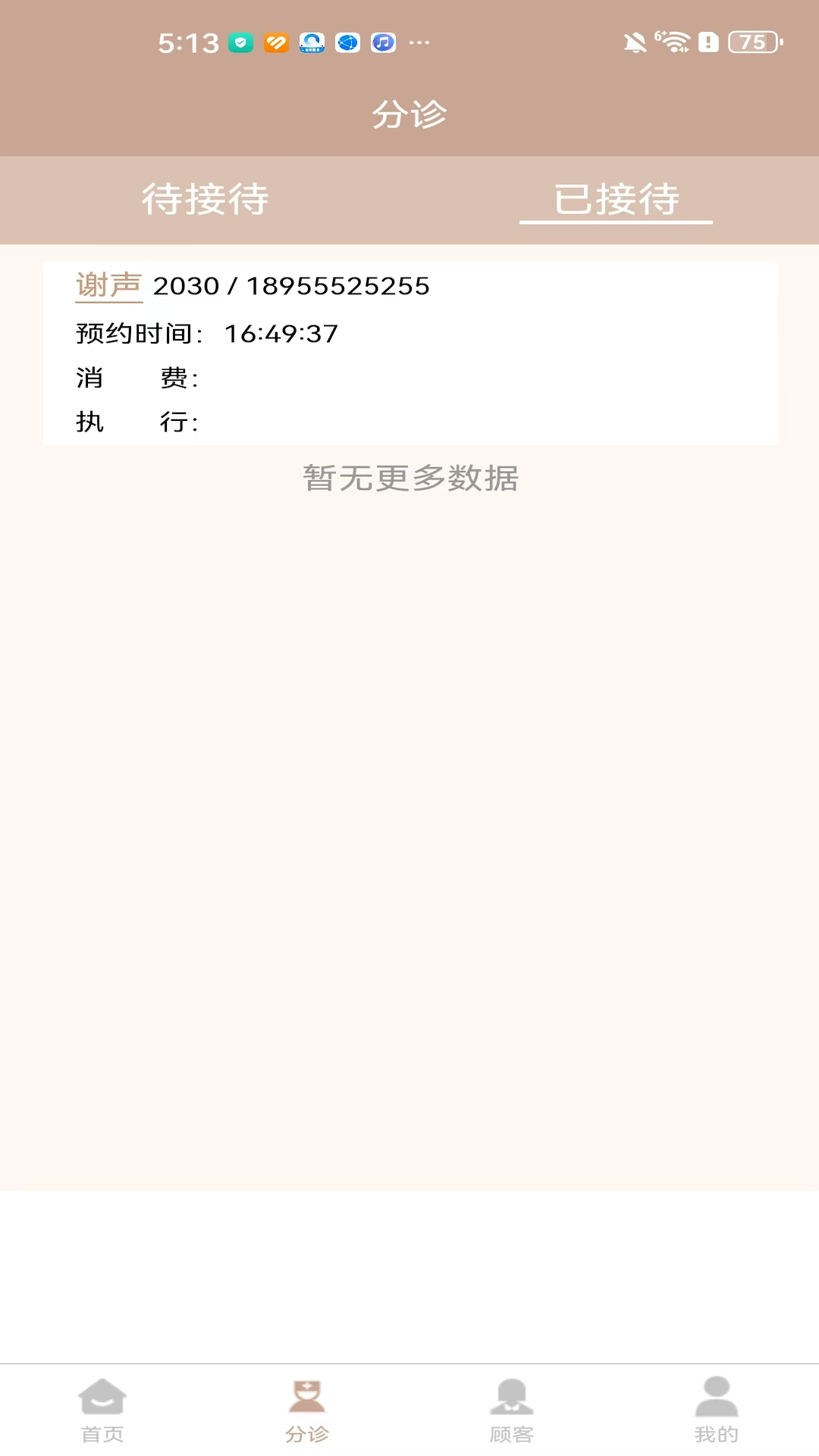
Task: Switch to the 待接待 tab
Action: point(205,199)
